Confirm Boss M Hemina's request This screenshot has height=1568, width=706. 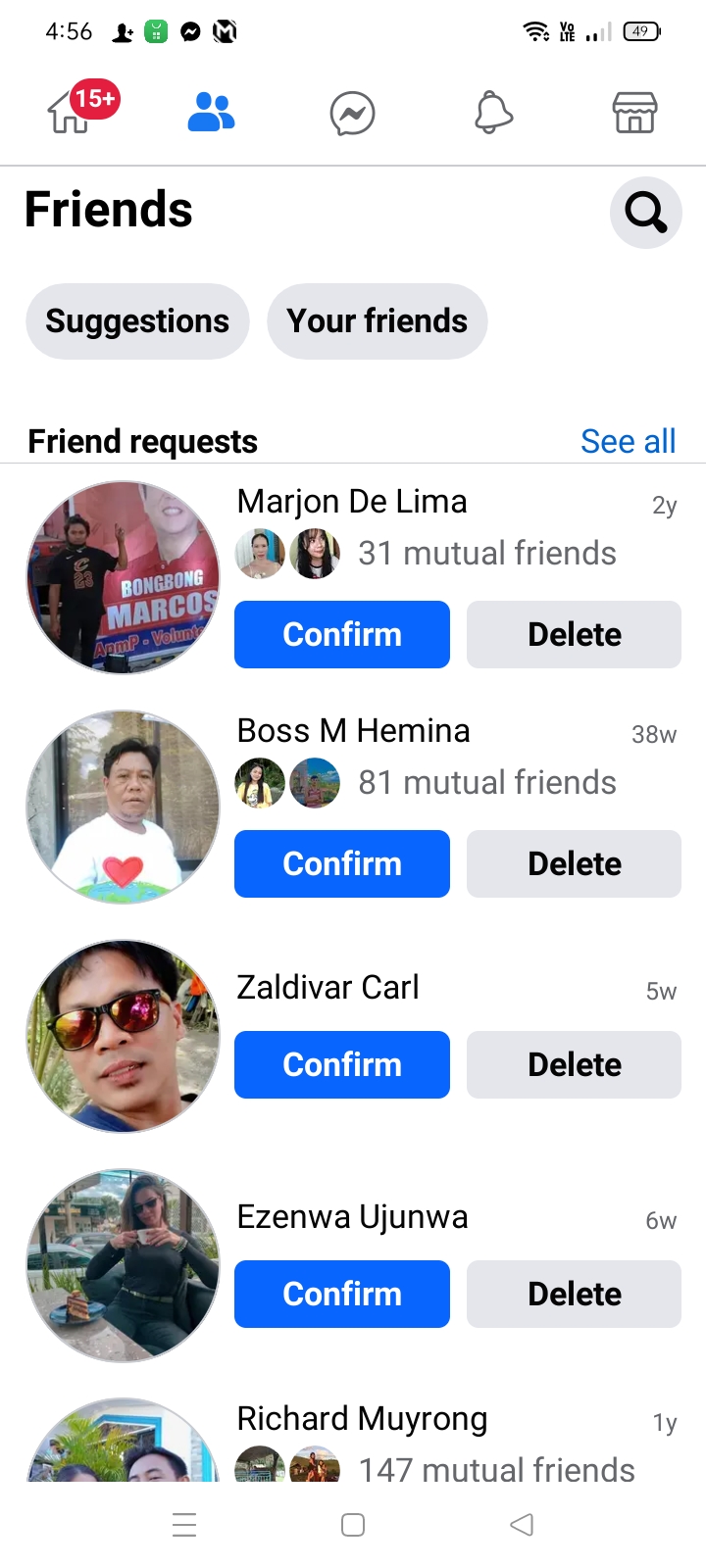(x=342, y=863)
